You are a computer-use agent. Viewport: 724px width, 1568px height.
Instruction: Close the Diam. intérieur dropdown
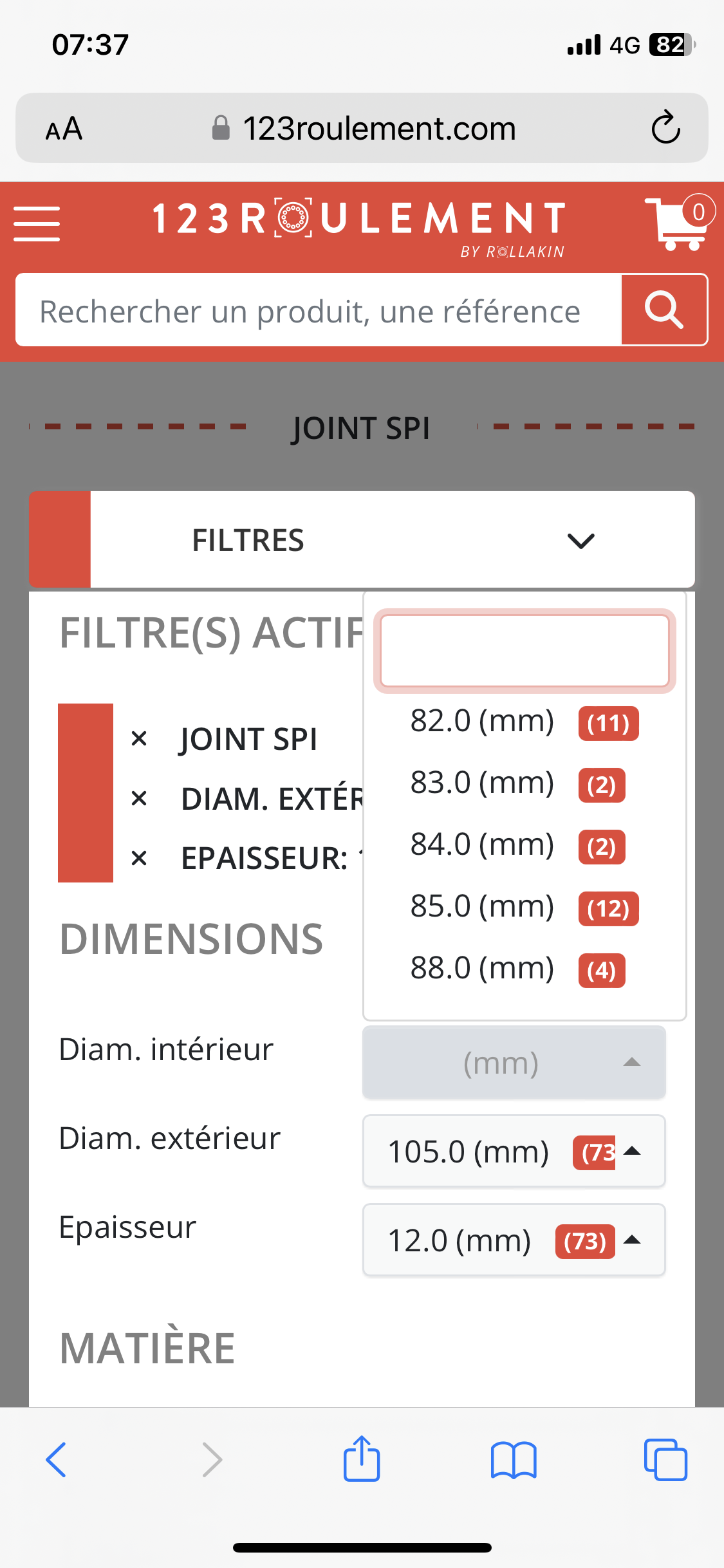click(x=514, y=1063)
